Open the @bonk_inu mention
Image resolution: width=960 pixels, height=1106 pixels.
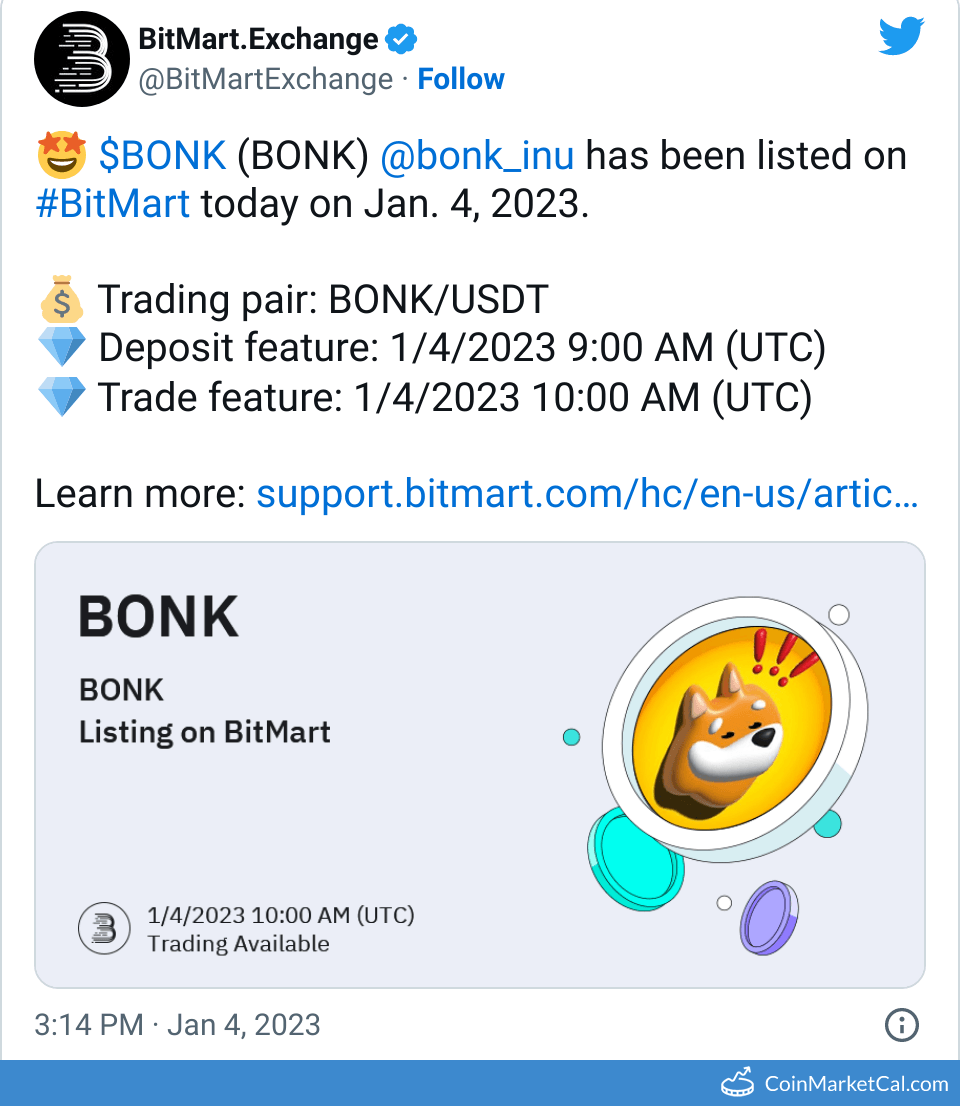click(477, 156)
